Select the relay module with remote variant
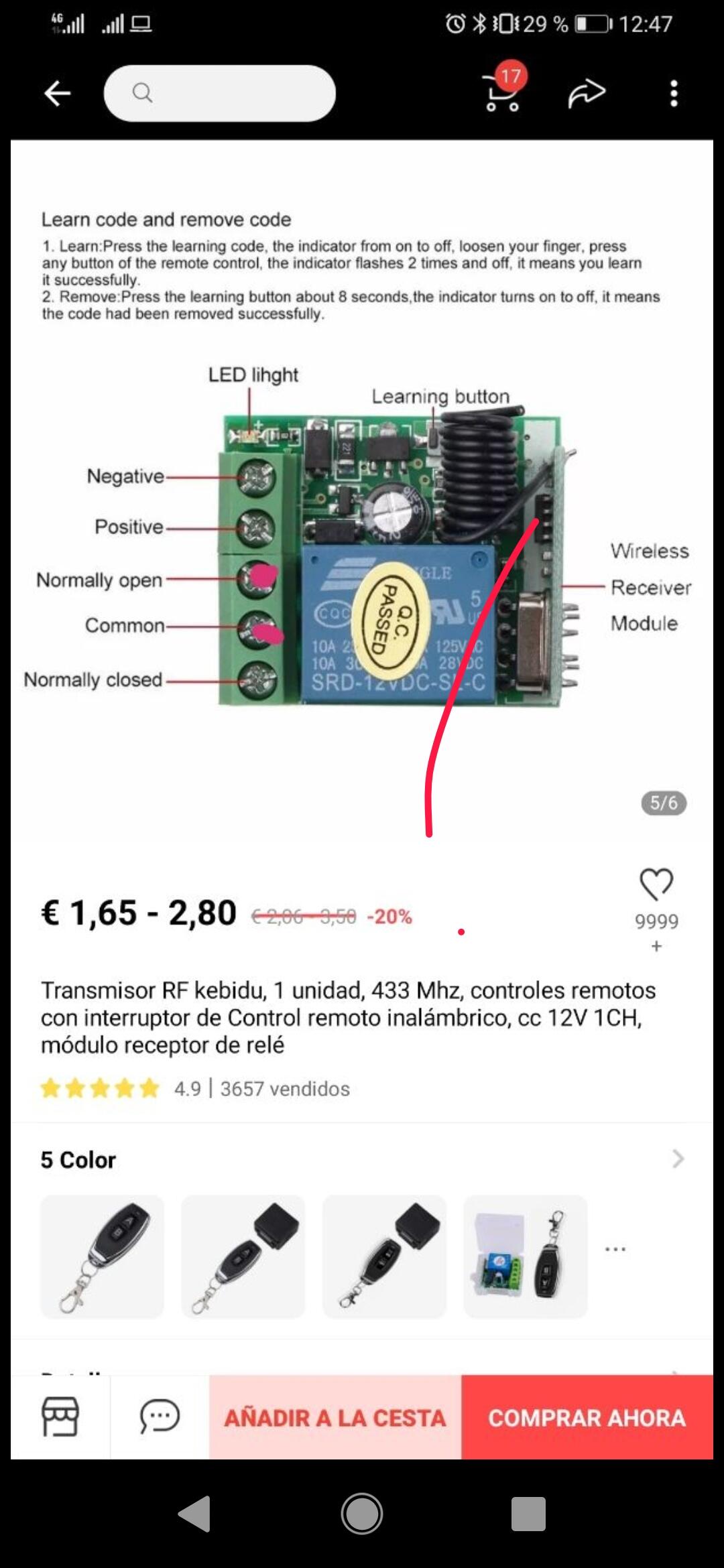This screenshot has width=724, height=1568. (526, 1256)
